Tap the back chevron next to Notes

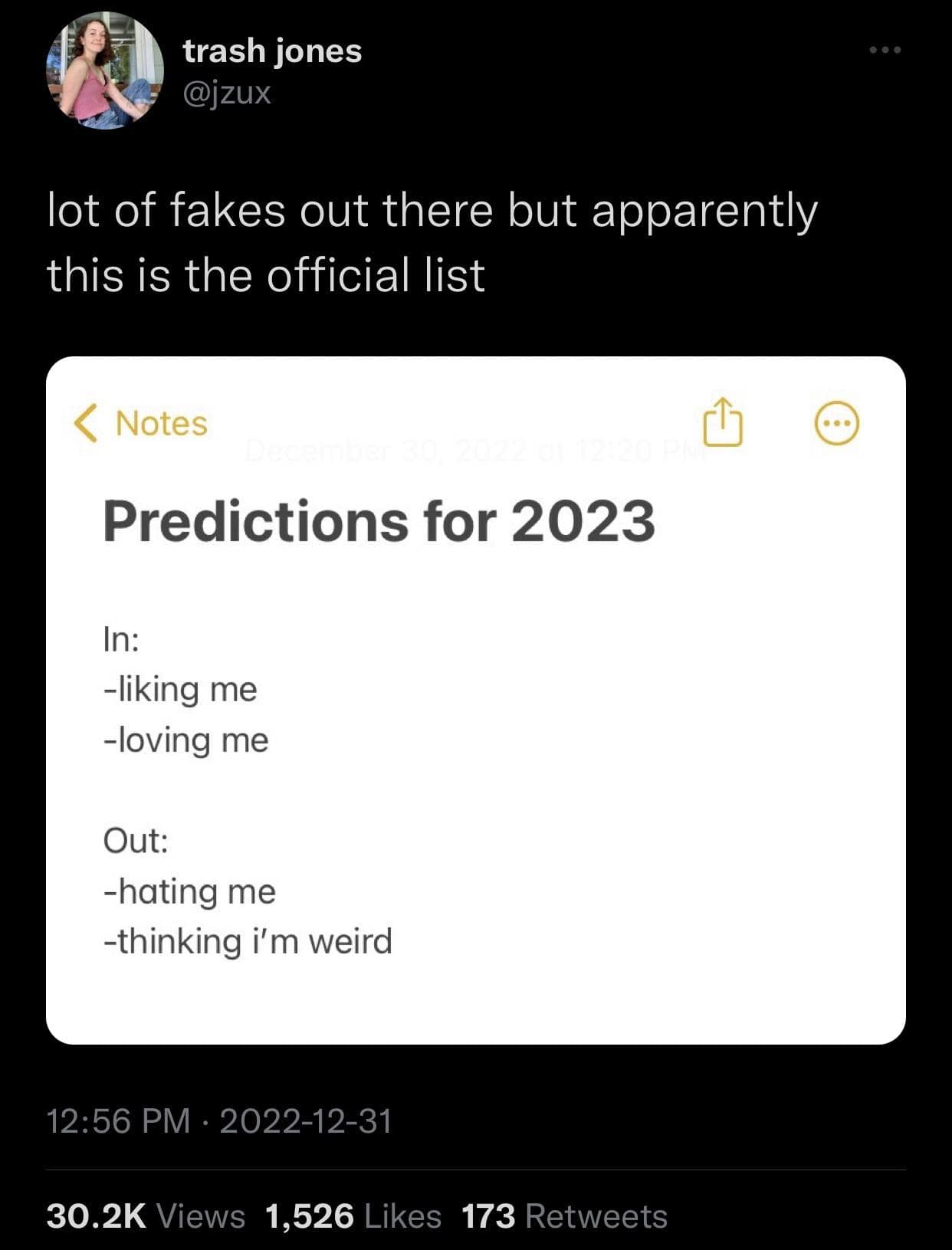(x=87, y=424)
